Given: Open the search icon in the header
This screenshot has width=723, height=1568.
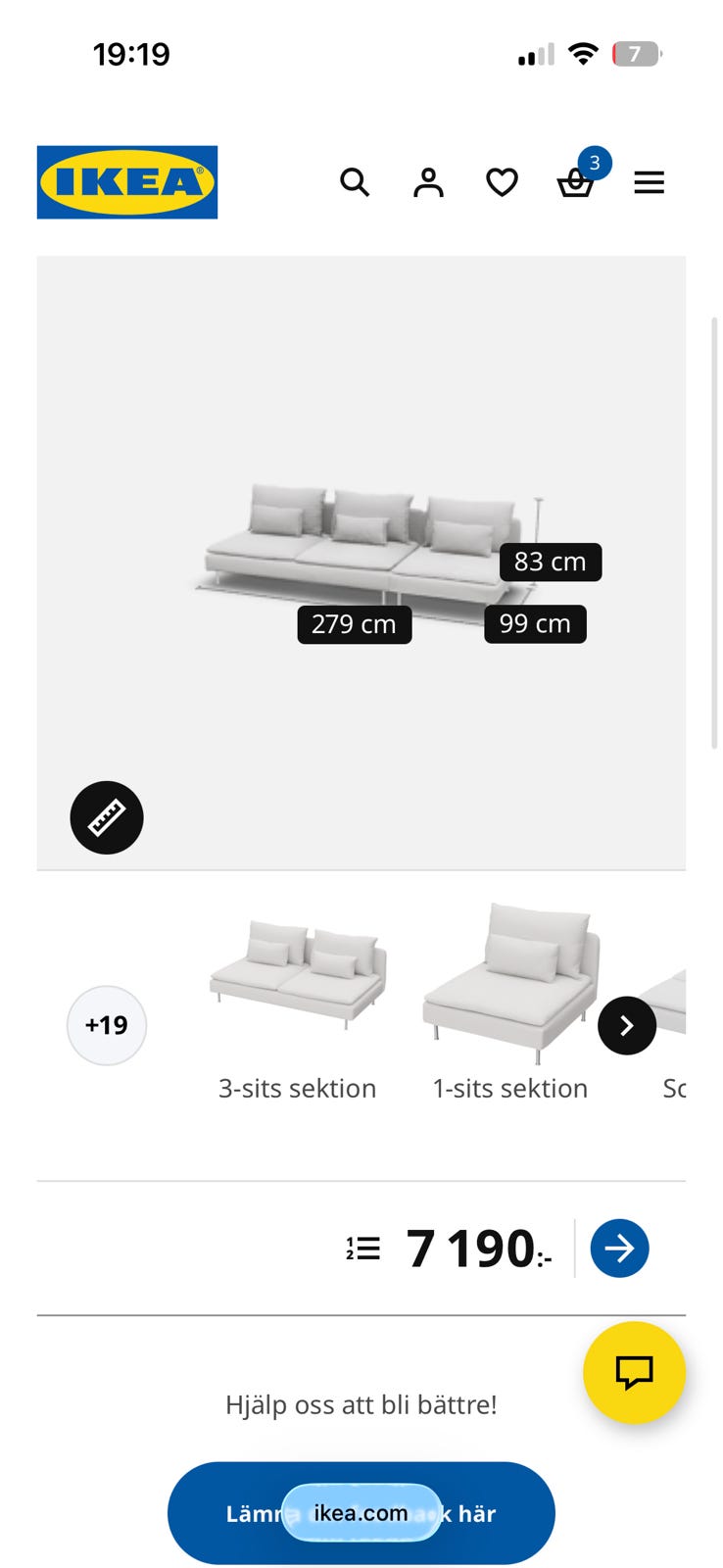Looking at the screenshot, I should coord(355,182).
